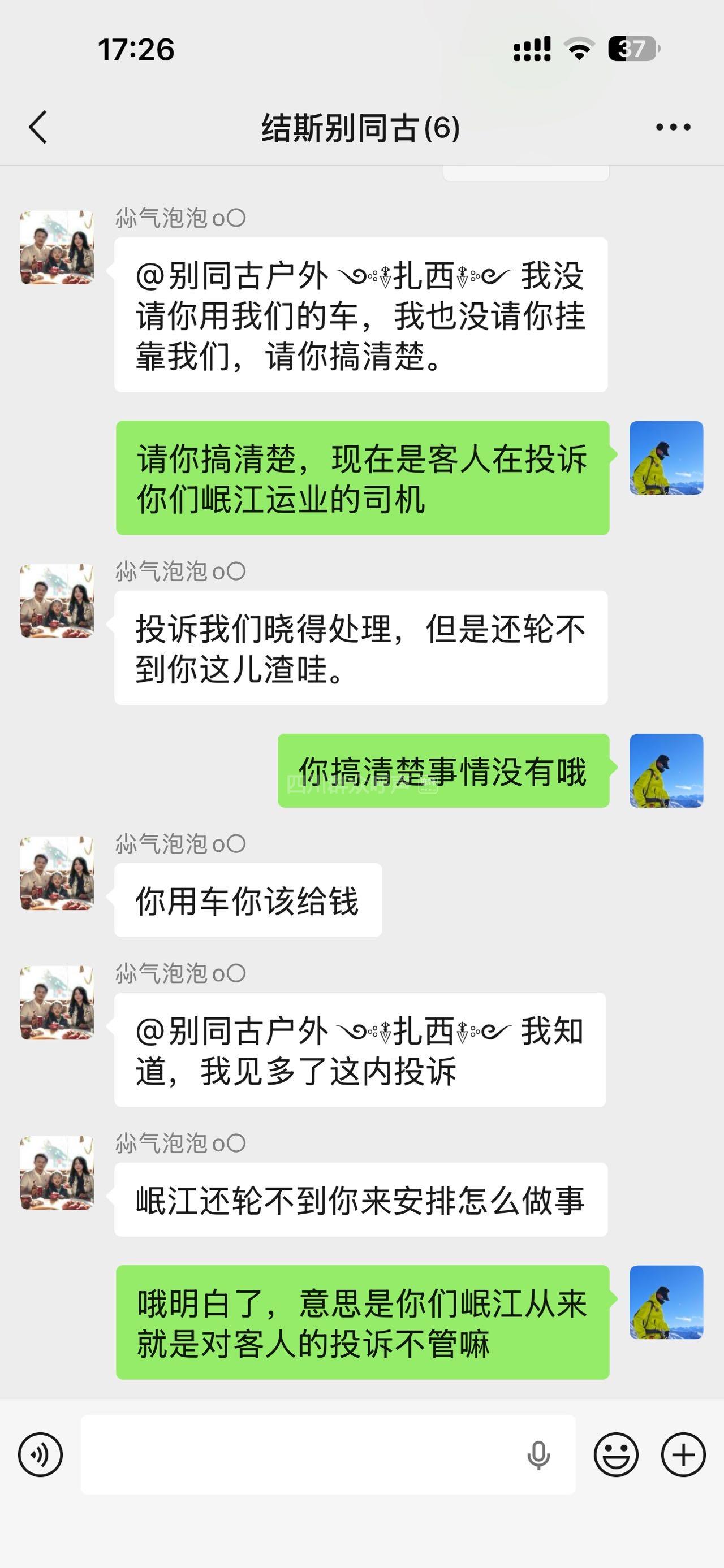The image size is (724, 1568).
Task: Tap my avatar next to "你搞清楚事情没有哦"
Action: (666, 770)
